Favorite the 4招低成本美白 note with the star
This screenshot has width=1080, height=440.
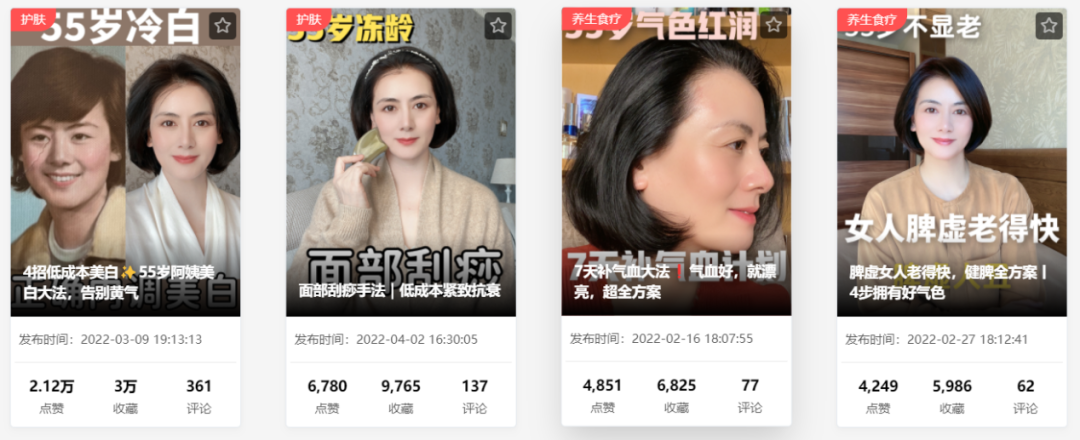click(222, 27)
